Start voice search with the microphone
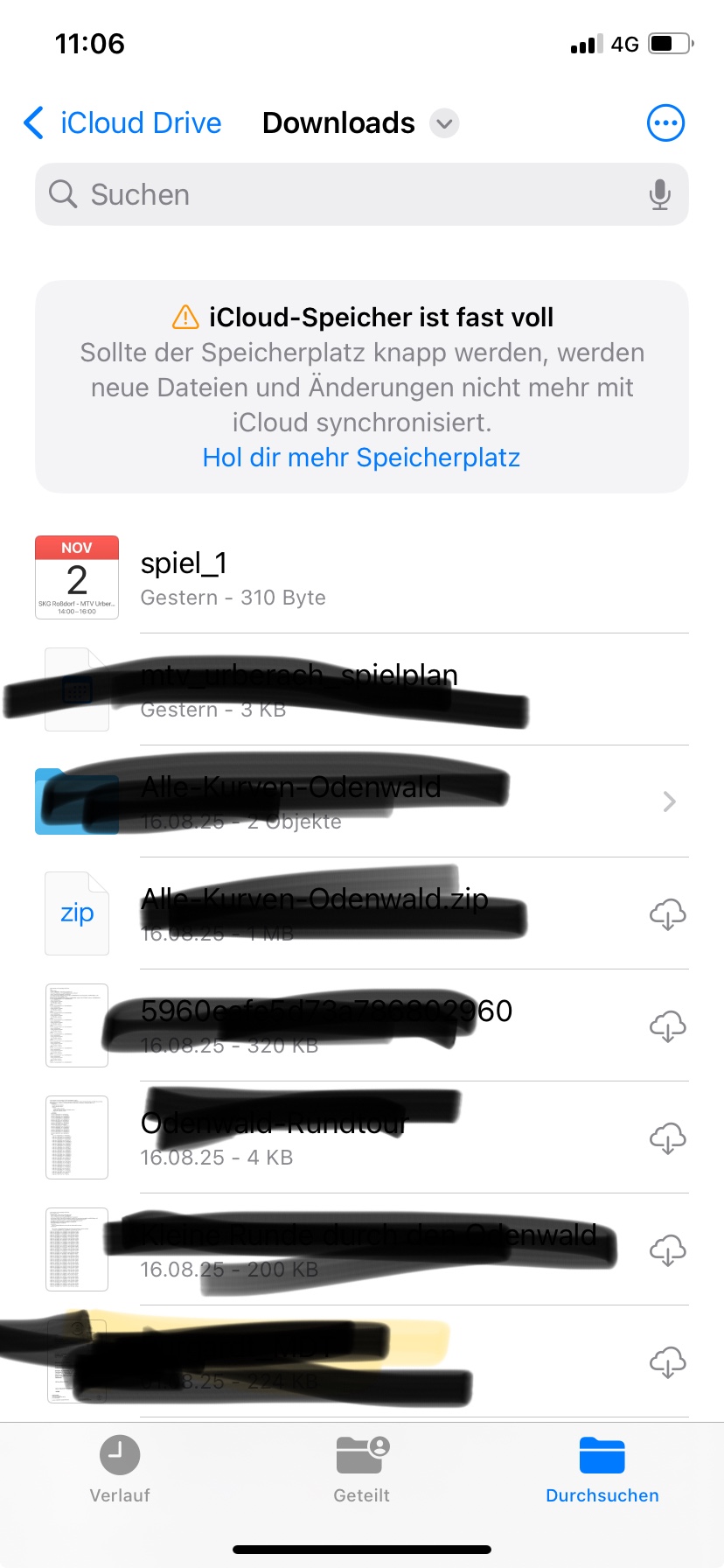This screenshot has height=1568, width=724. point(660,194)
